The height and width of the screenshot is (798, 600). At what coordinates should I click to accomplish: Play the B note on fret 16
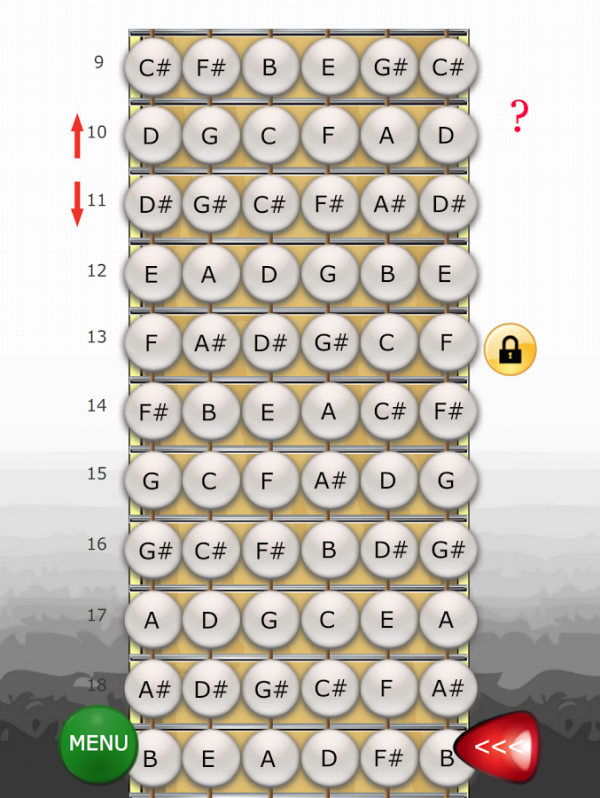(x=328, y=549)
